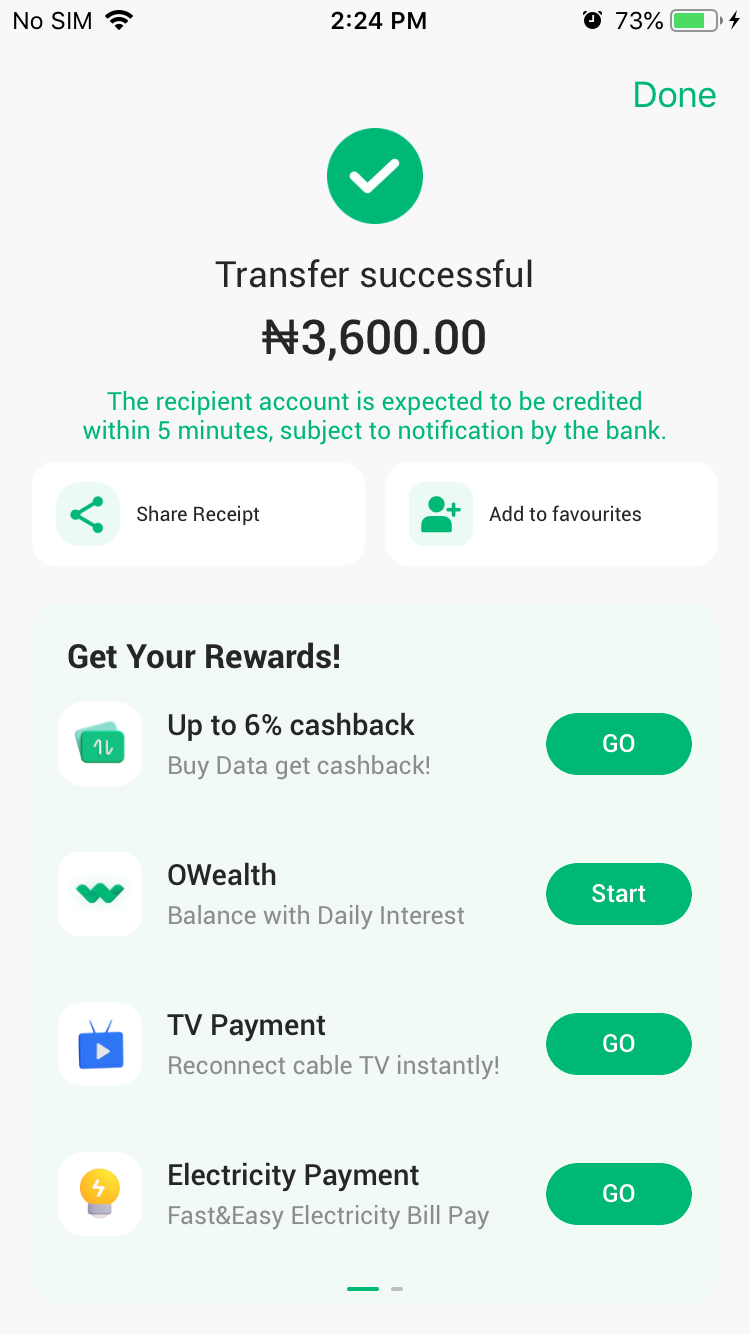This screenshot has width=750, height=1334.
Task: Tap GO for TV Payment
Action: coord(618,1044)
